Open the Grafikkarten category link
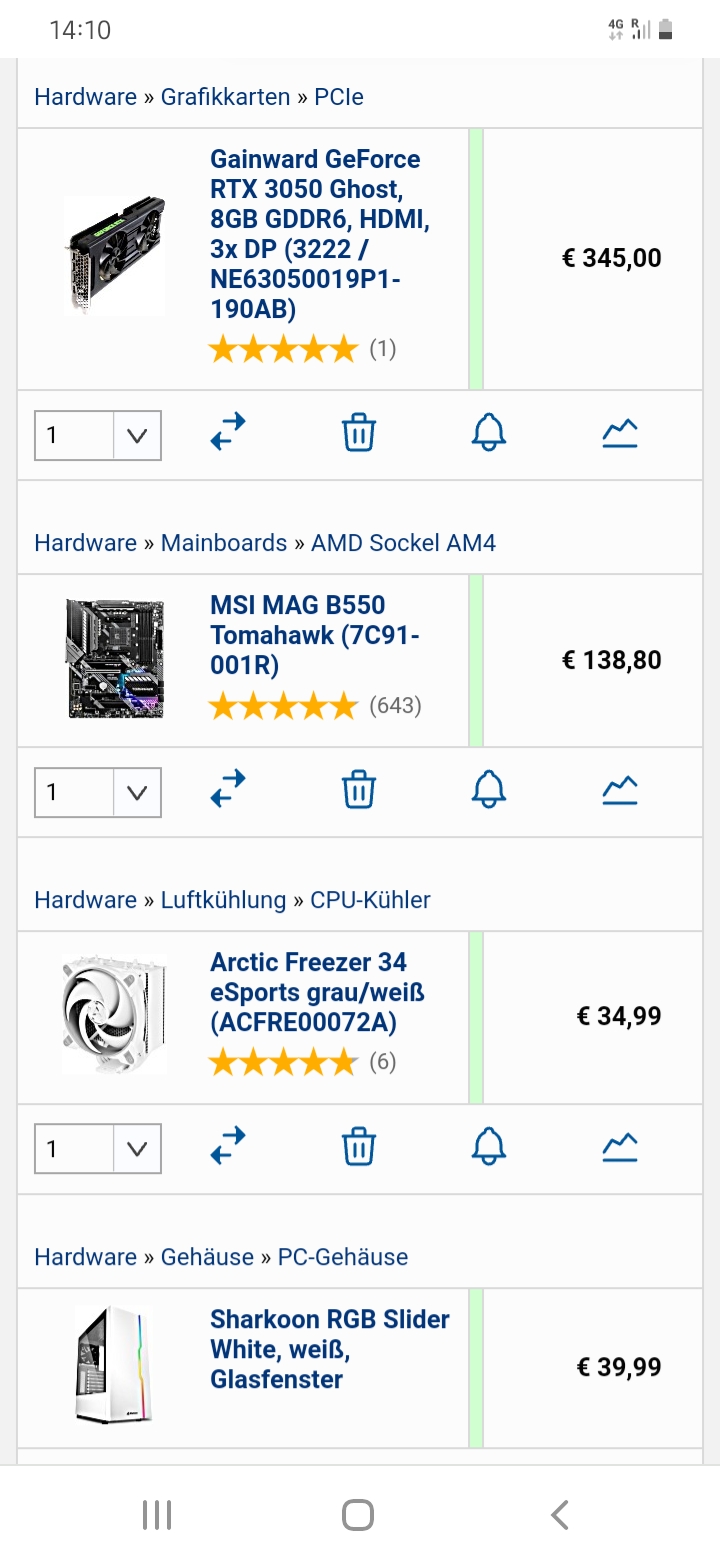The height and width of the screenshot is (1560, 720). [225, 97]
